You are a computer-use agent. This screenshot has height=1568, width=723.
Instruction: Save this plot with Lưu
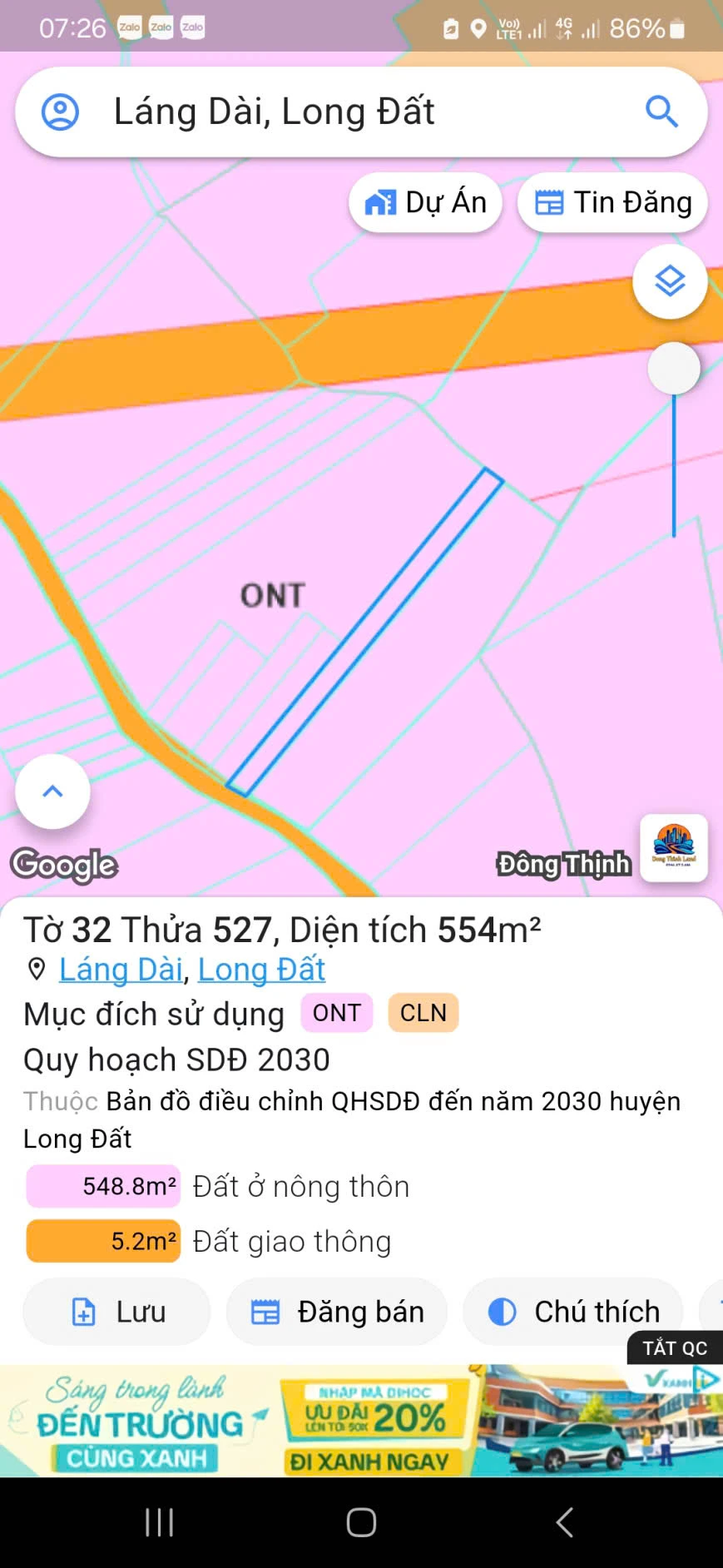tap(116, 1312)
